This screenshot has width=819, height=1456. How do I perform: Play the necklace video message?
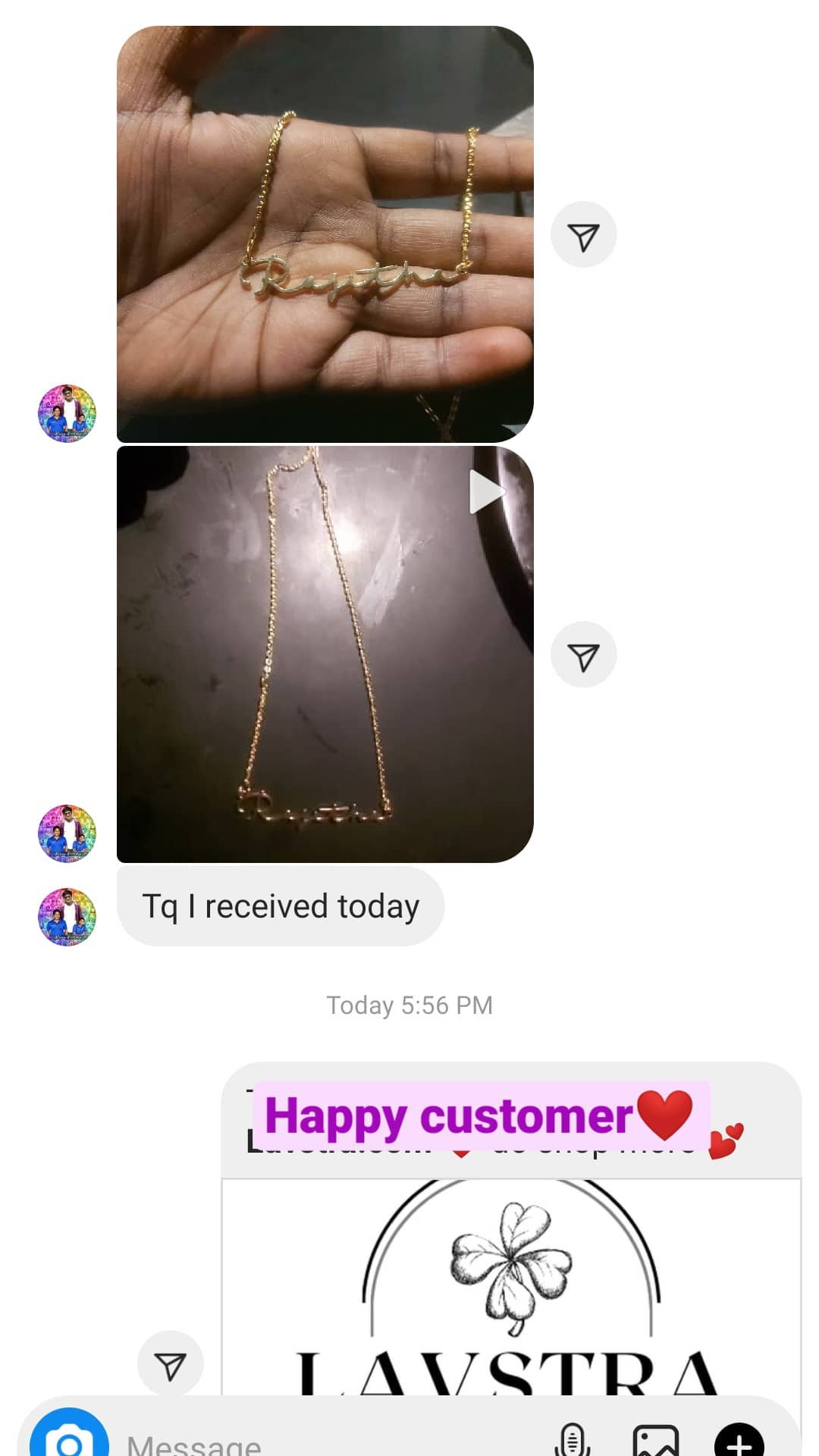pyautogui.click(x=325, y=654)
